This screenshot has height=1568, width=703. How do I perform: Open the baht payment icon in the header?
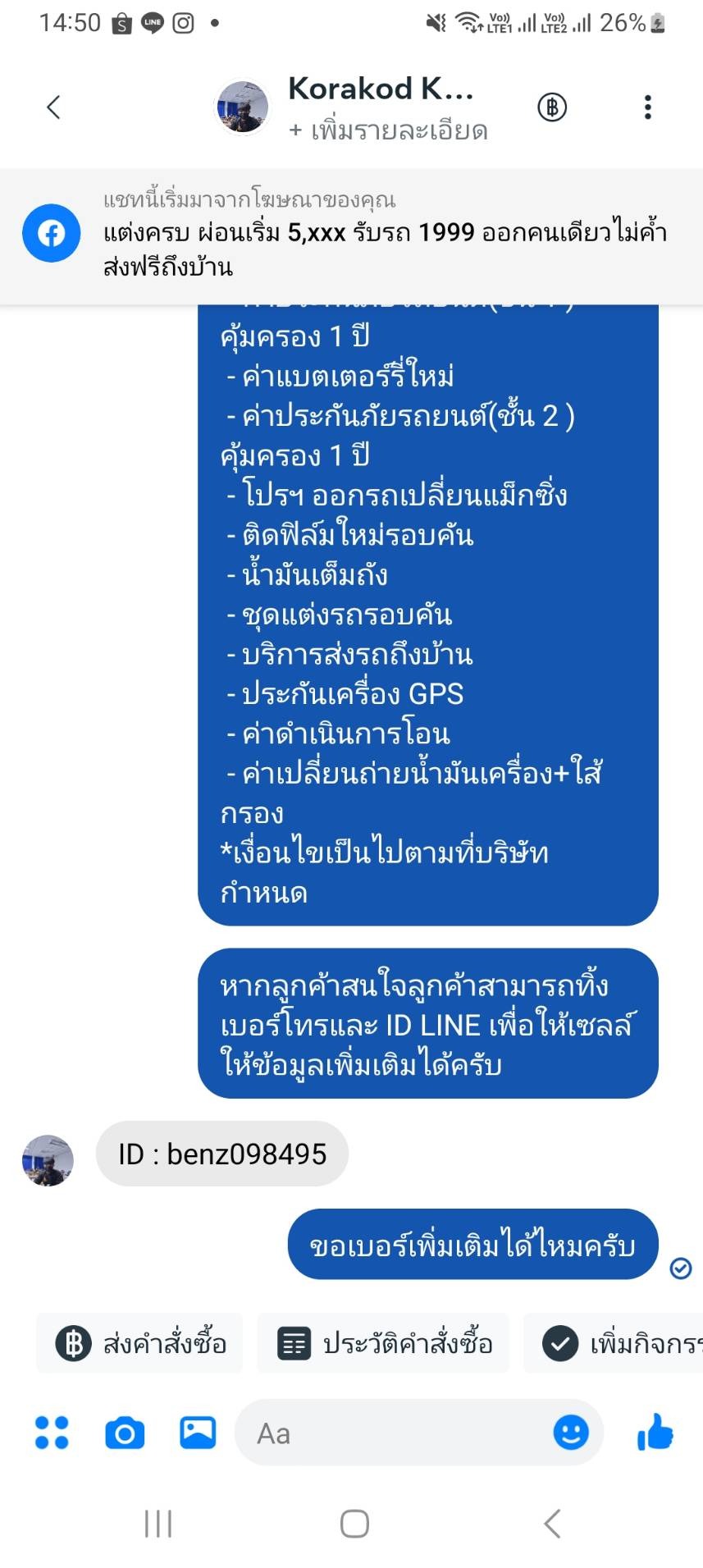click(552, 107)
